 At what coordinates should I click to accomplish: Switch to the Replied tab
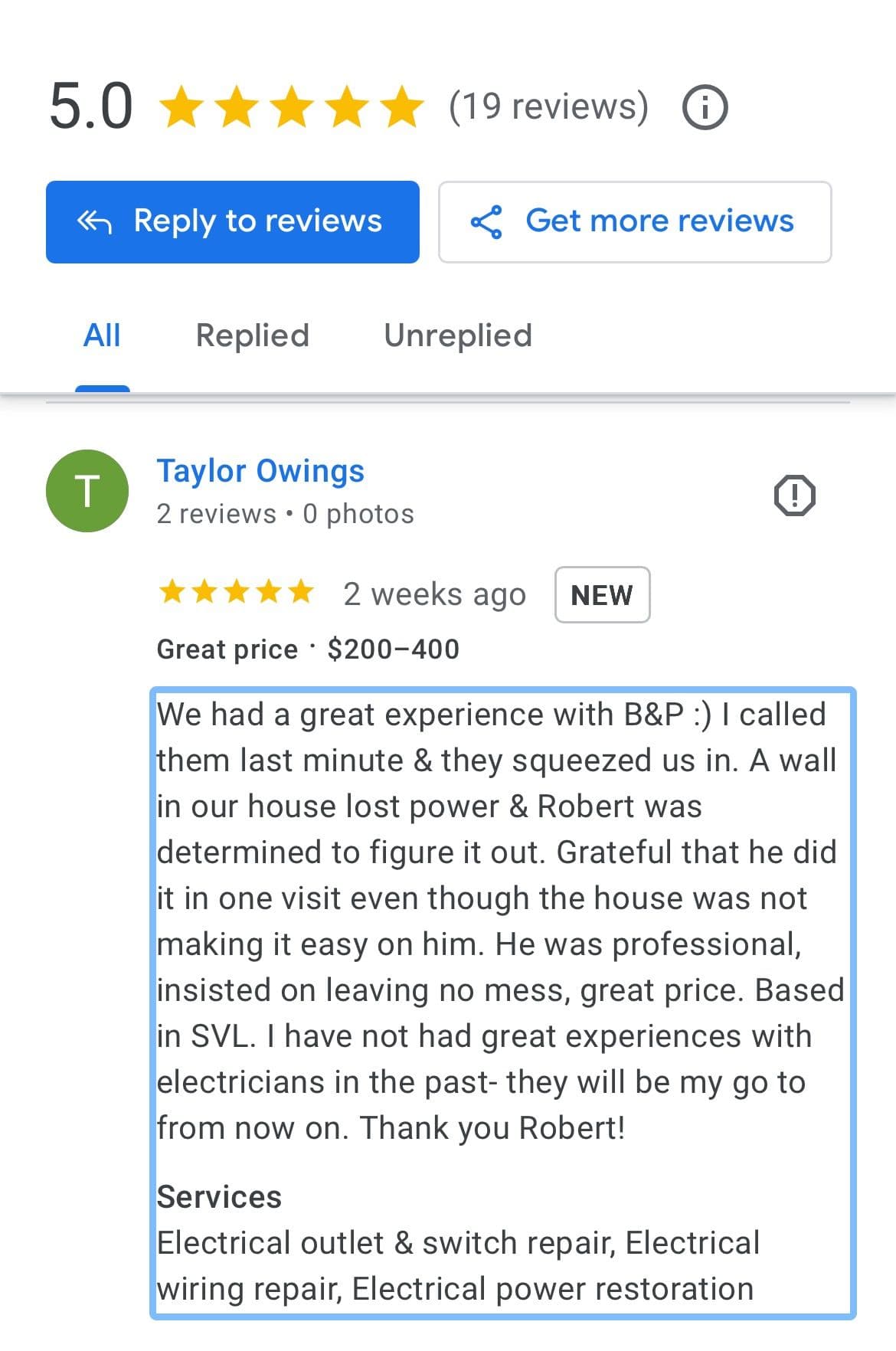click(252, 335)
